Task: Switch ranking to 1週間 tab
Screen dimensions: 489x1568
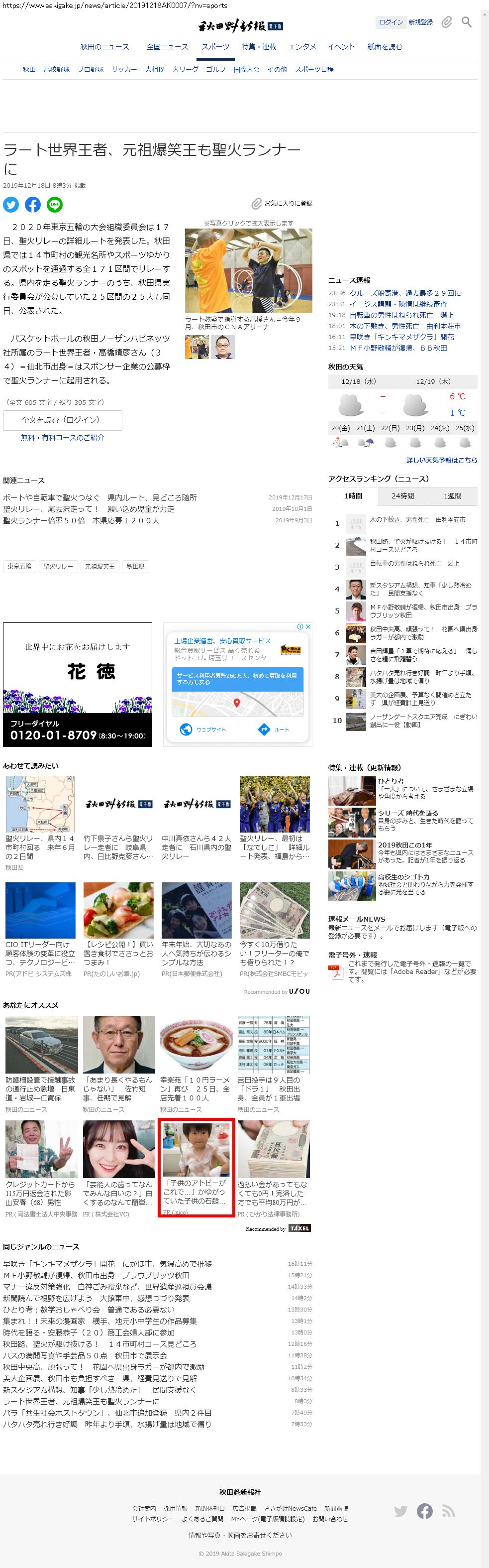Action: (452, 496)
